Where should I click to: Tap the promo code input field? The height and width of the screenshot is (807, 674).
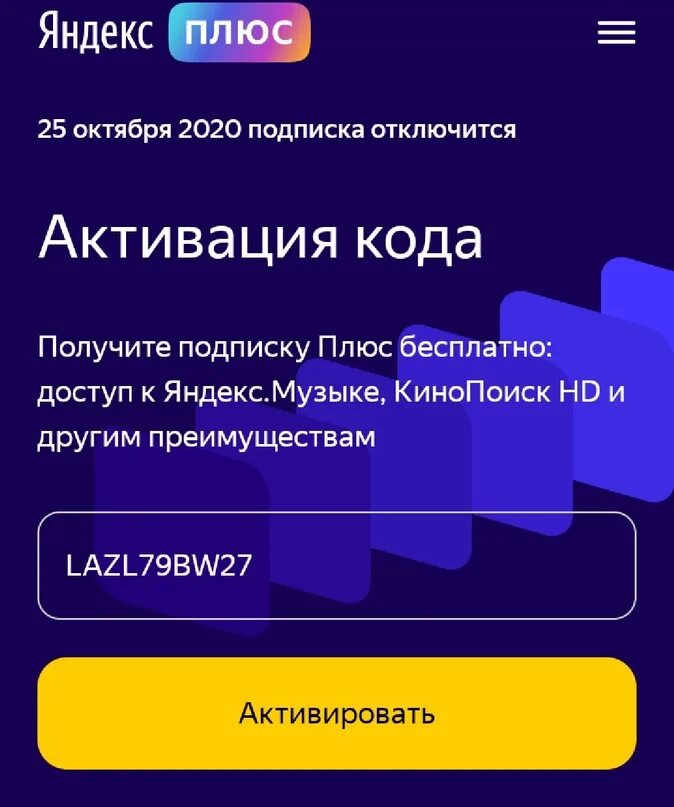pos(336,566)
